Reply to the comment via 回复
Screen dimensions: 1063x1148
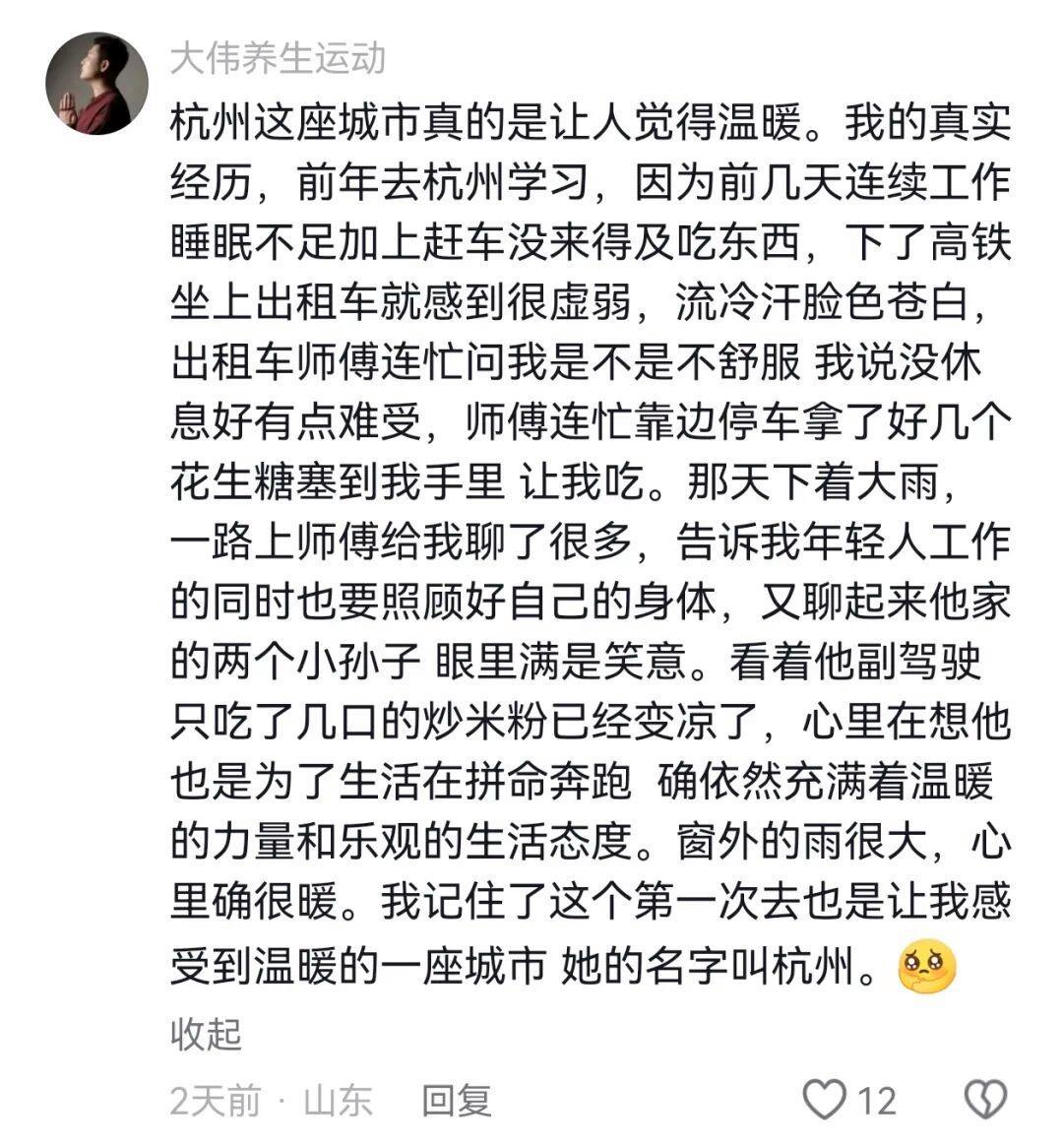pyautogui.click(x=456, y=1100)
